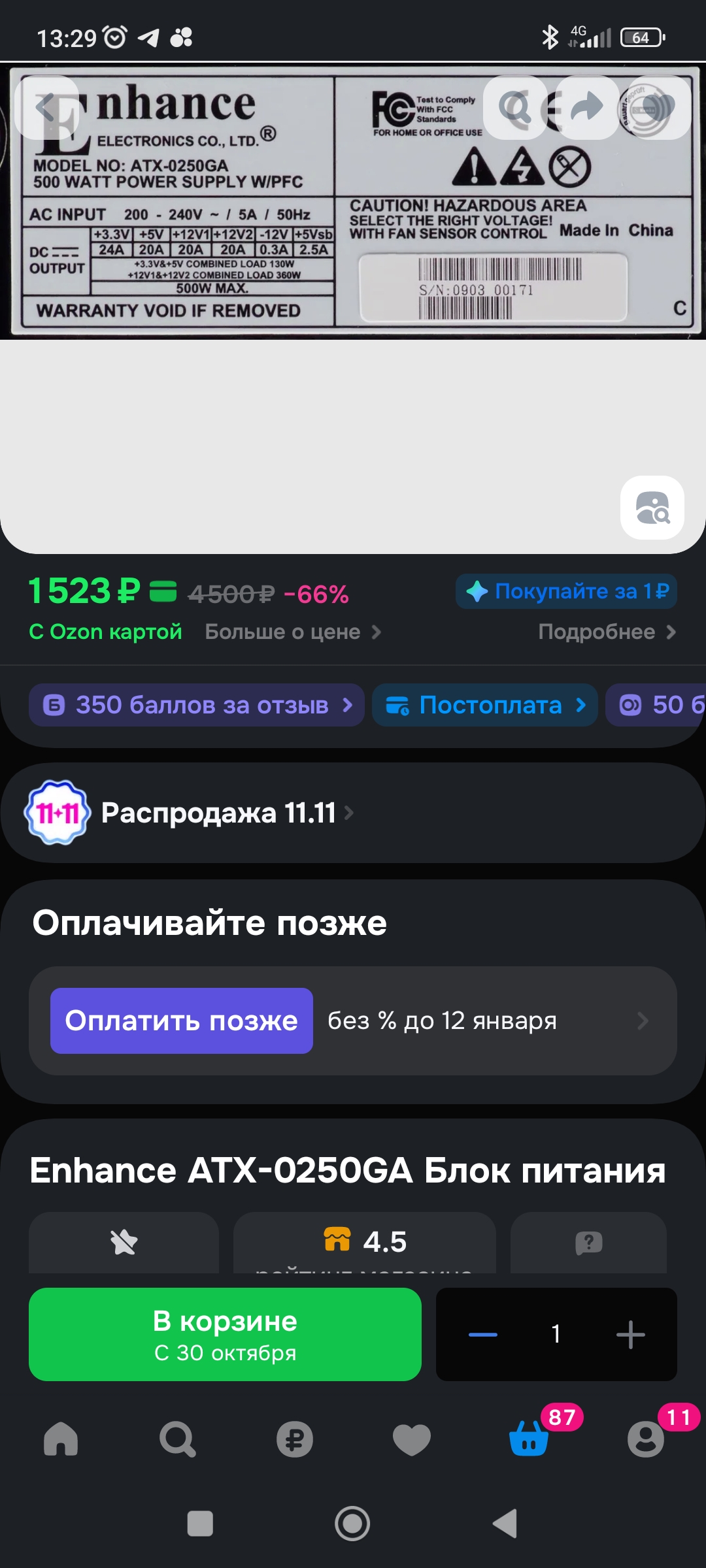The width and height of the screenshot is (706, 1568).
Task: Find similar items with image search button
Action: point(652,508)
